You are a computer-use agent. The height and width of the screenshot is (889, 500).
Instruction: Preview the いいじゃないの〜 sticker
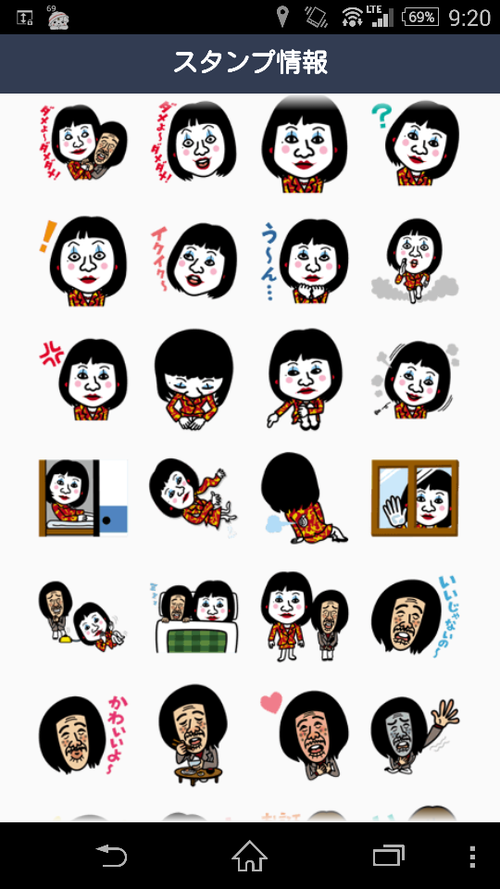click(416, 619)
